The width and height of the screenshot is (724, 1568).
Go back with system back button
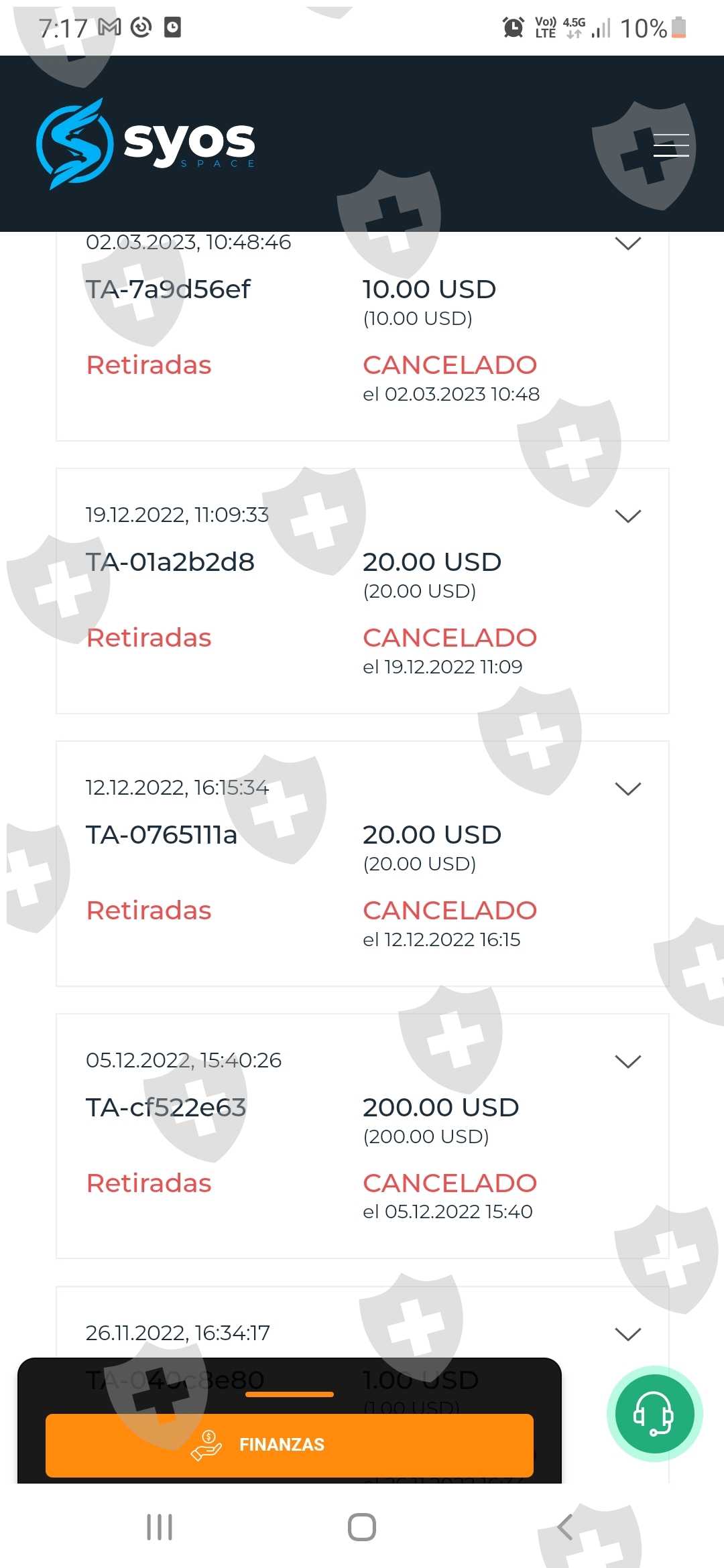565,1527
